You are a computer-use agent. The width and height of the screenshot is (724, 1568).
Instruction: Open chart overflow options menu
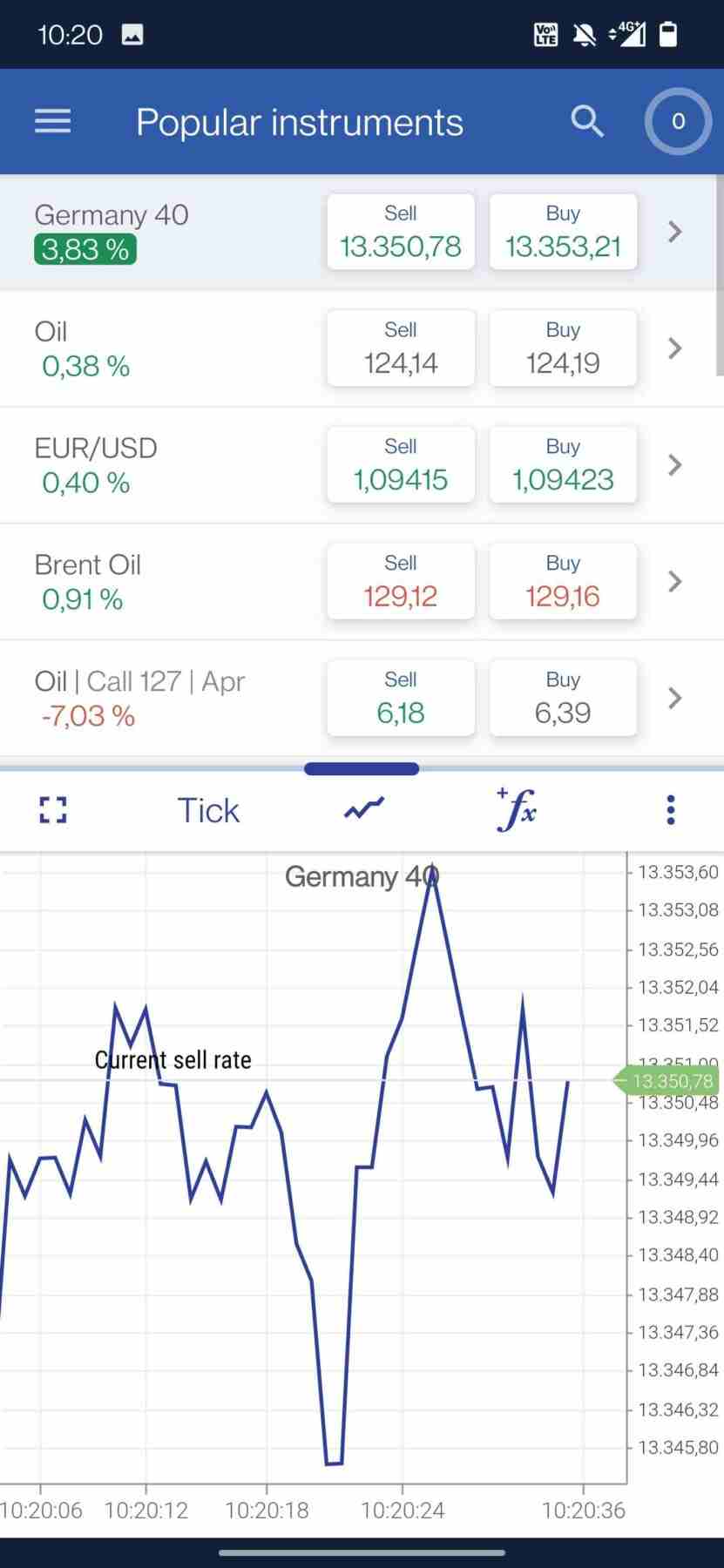pyautogui.click(x=670, y=810)
